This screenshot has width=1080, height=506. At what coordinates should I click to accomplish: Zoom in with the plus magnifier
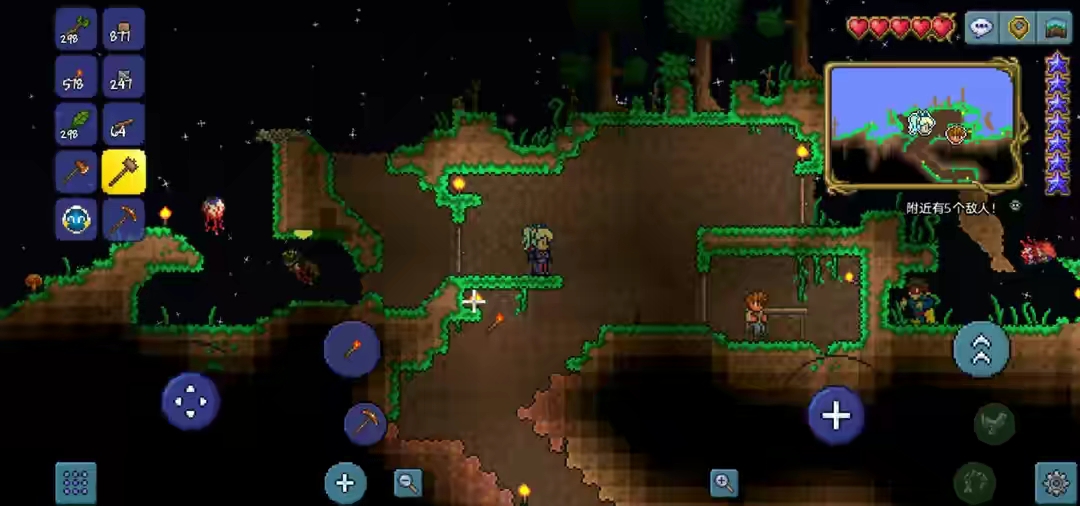tap(724, 483)
